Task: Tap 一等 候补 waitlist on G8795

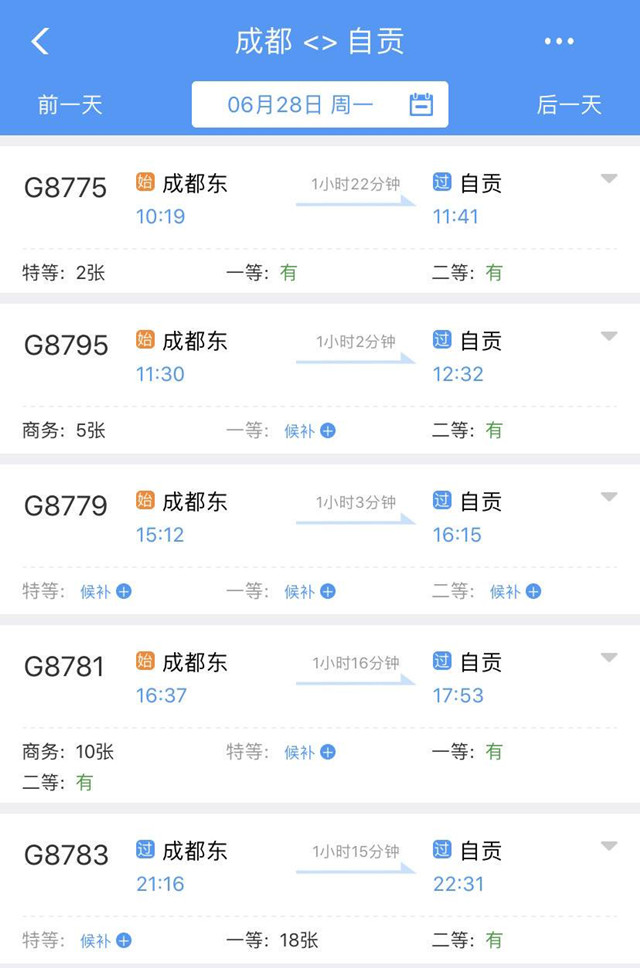Action: (310, 431)
